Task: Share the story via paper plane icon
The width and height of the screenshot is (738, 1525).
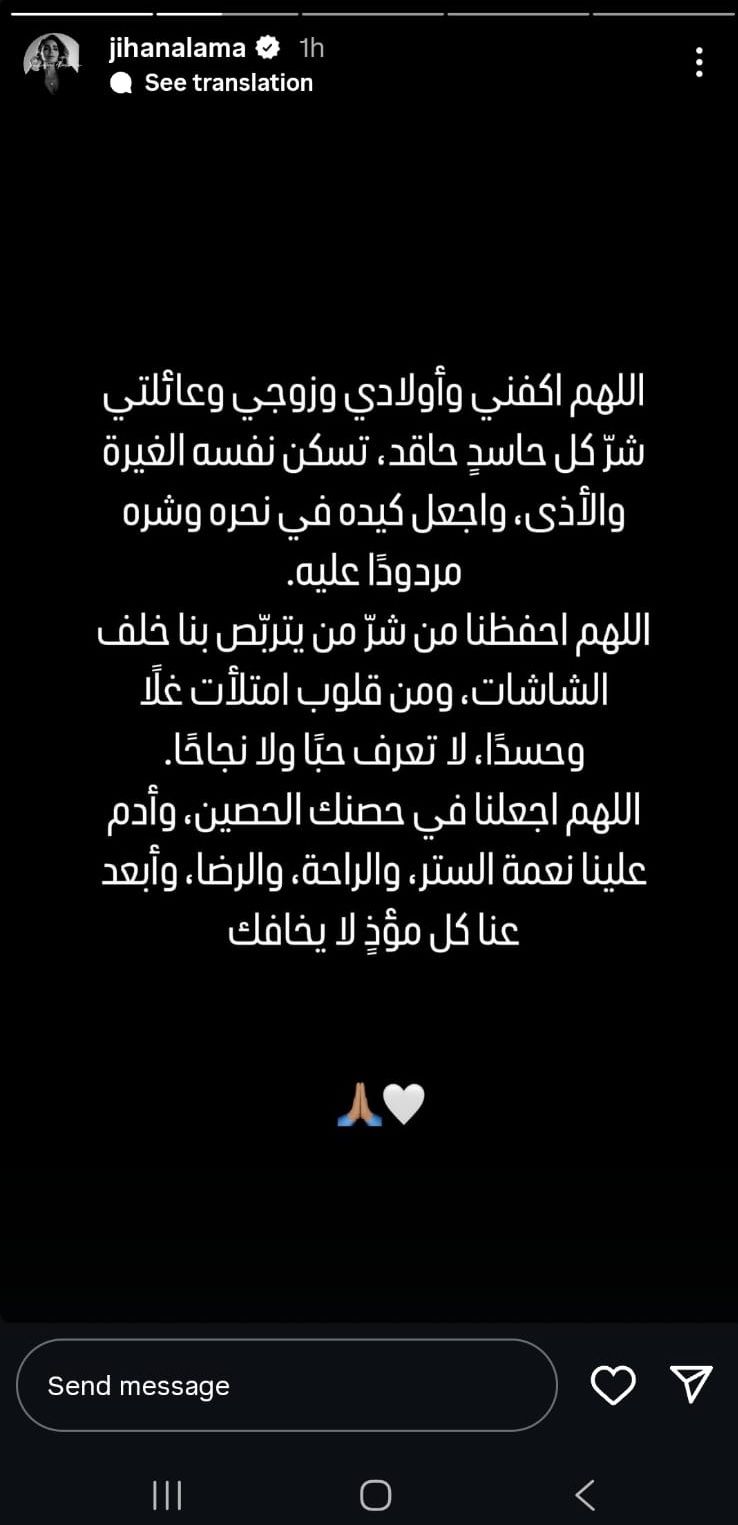Action: tap(691, 1384)
